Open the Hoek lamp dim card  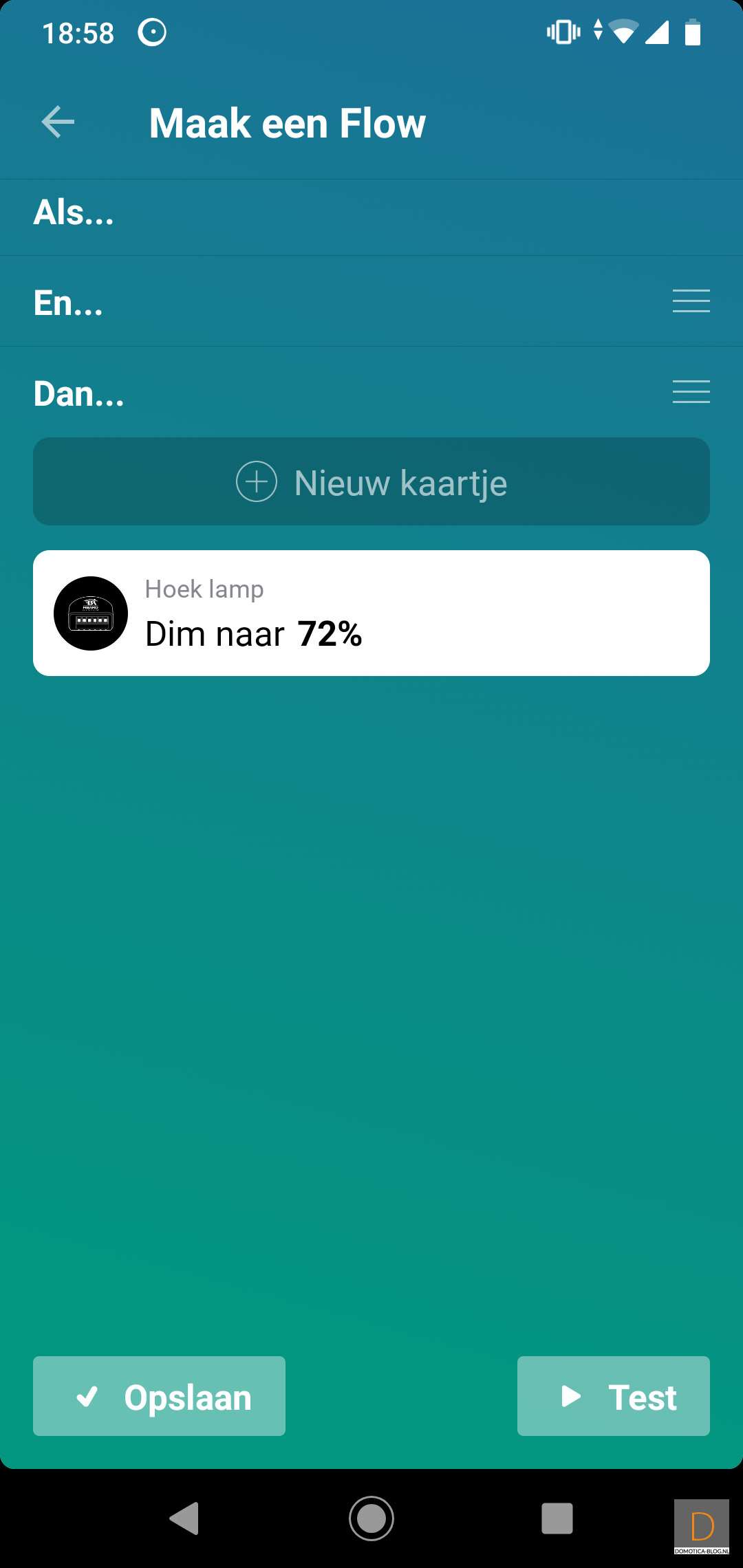(x=371, y=613)
